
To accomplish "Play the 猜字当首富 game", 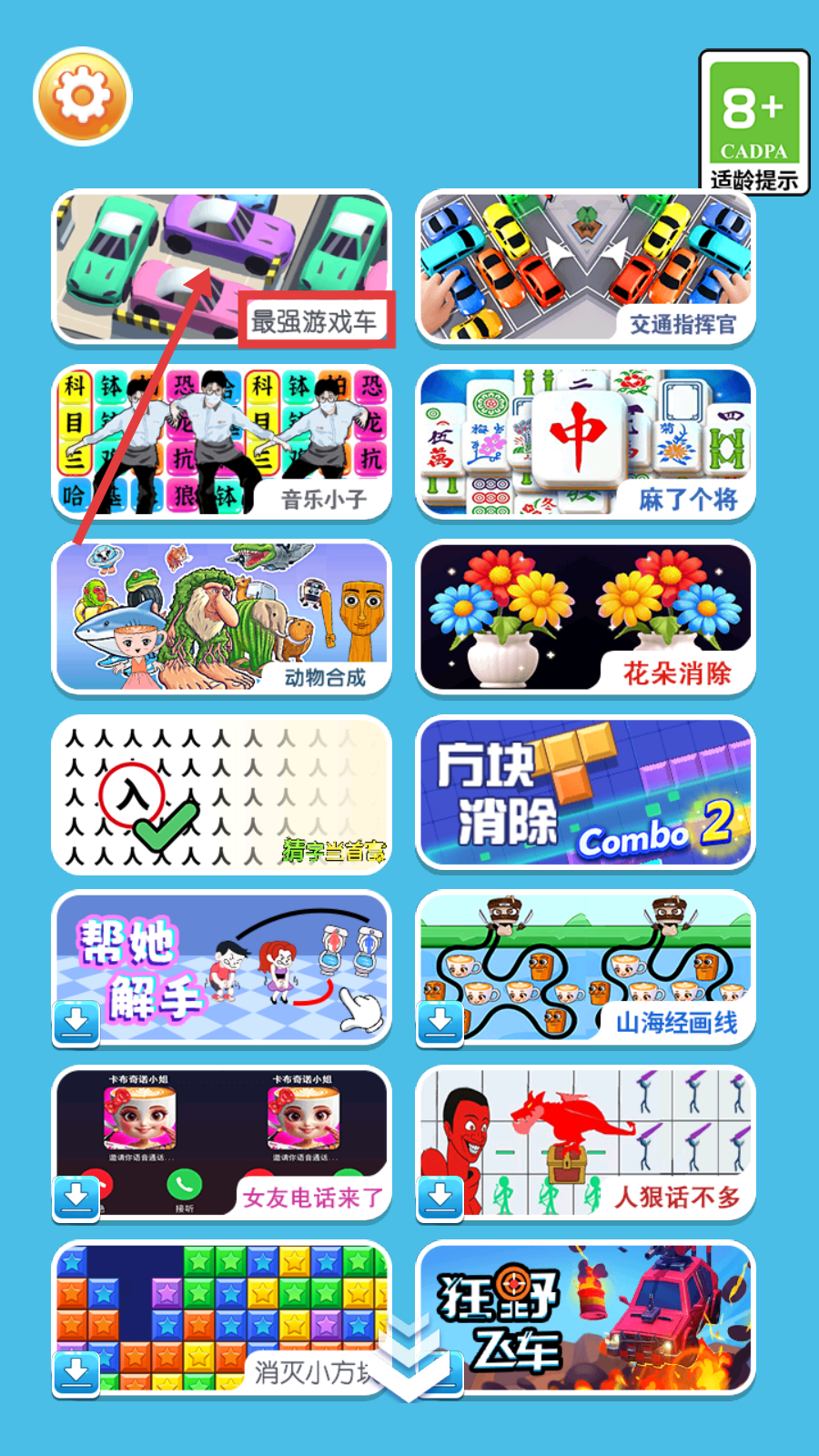I will (221, 794).
